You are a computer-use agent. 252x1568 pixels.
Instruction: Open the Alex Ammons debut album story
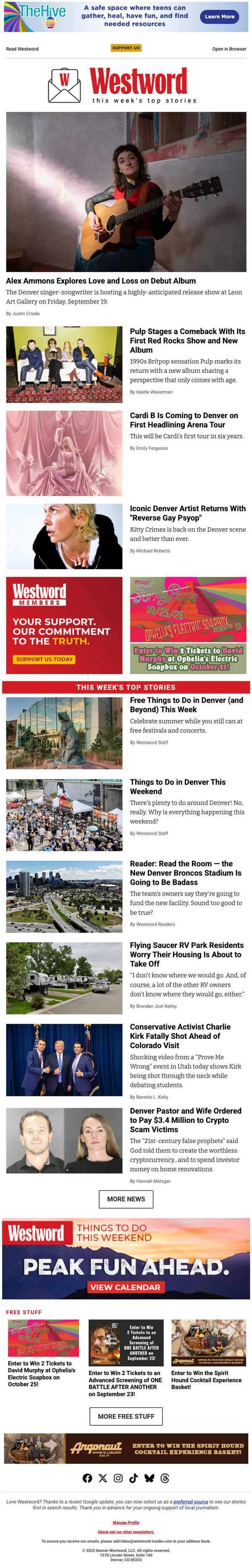tap(101, 281)
